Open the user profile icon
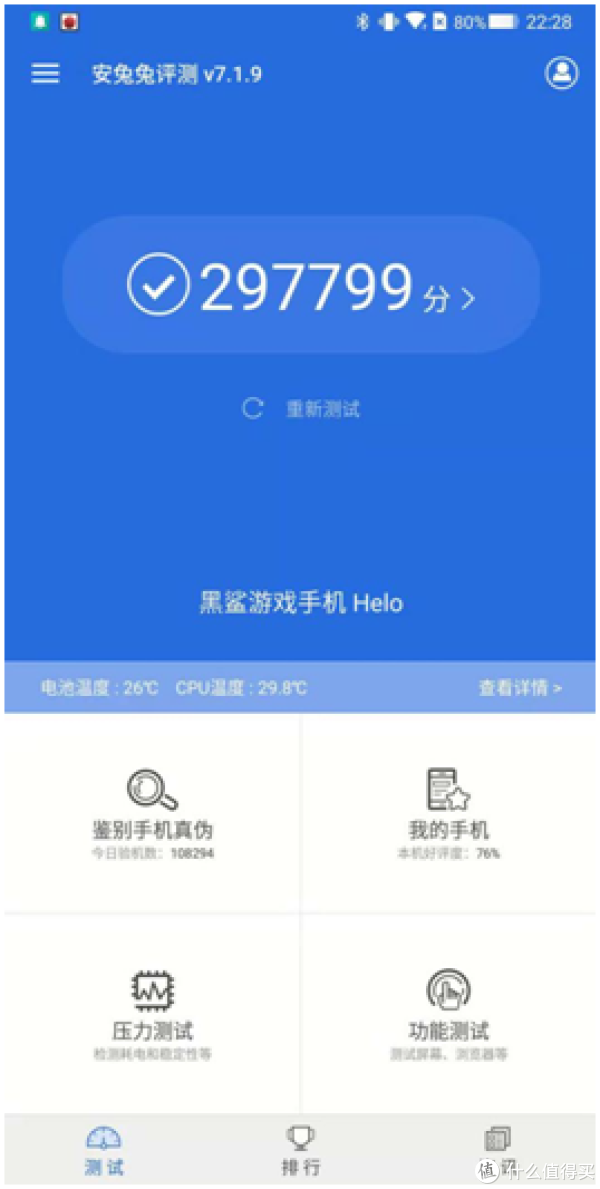This screenshot has height=1189, width=600. (x=562, y=74)
